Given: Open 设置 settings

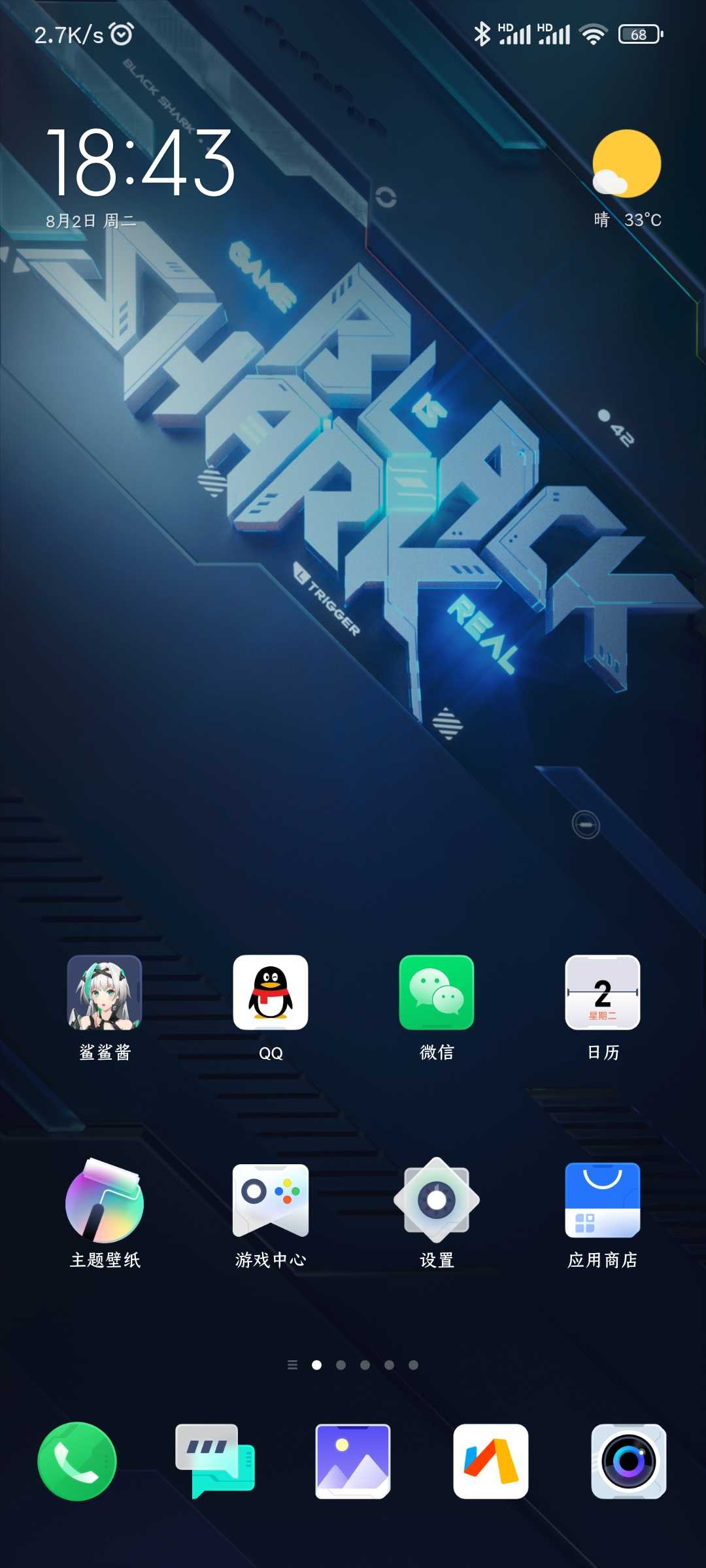Looking at the screenshot, I should [x=437, y=1200].
